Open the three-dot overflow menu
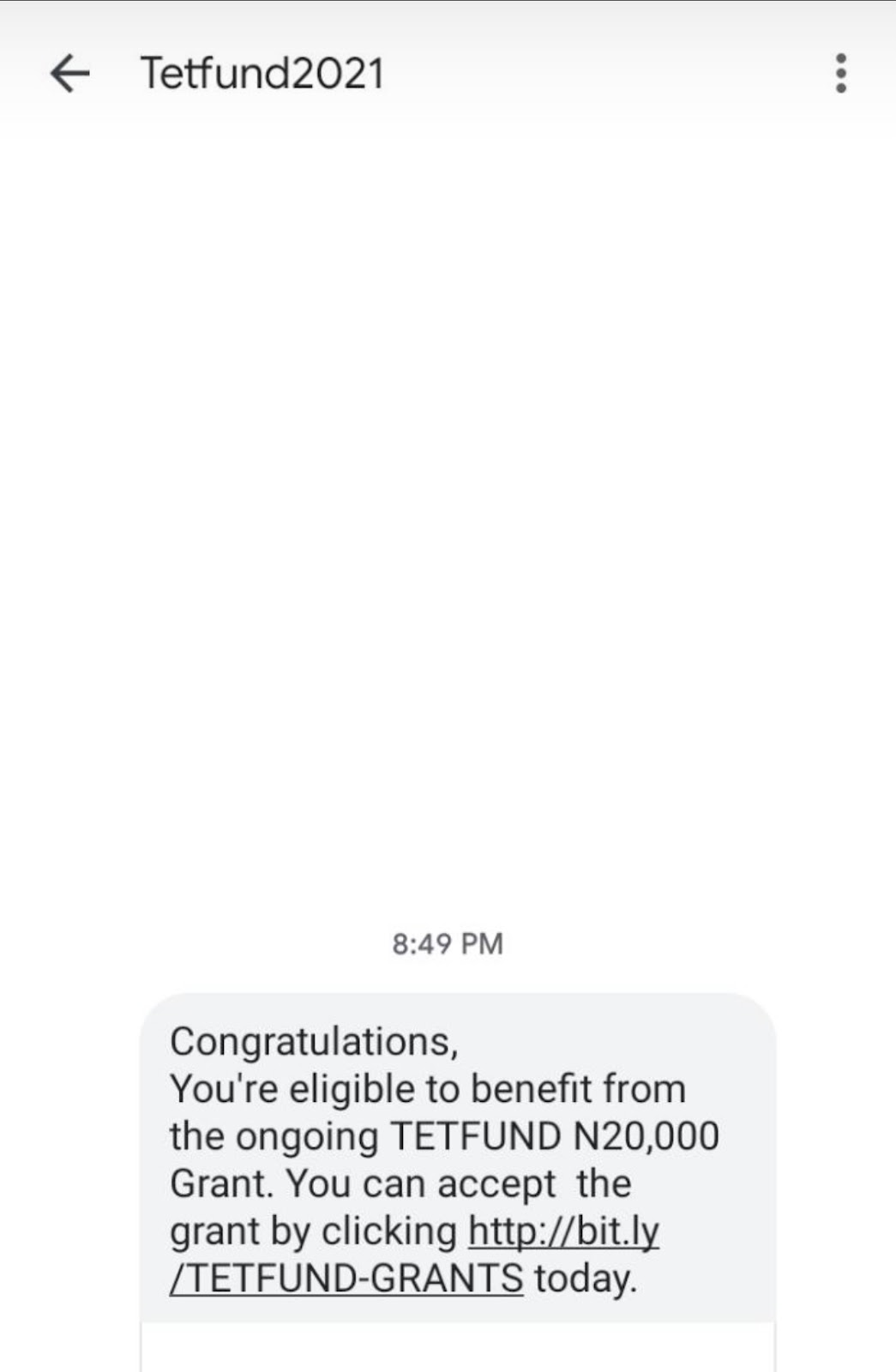The width and height of the screenshot is (896, 1372). point(840,74)
